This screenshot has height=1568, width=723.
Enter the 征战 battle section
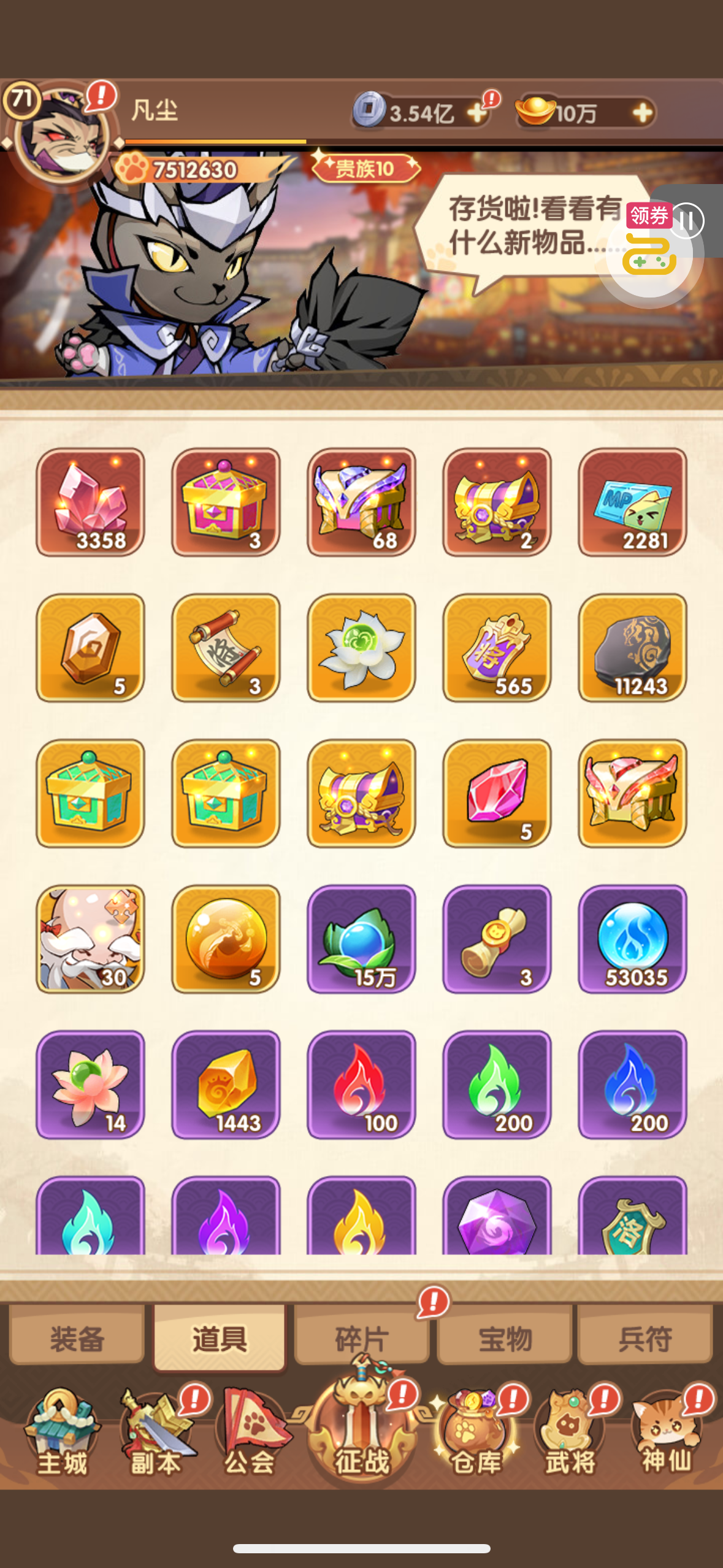click(361, 1429)
